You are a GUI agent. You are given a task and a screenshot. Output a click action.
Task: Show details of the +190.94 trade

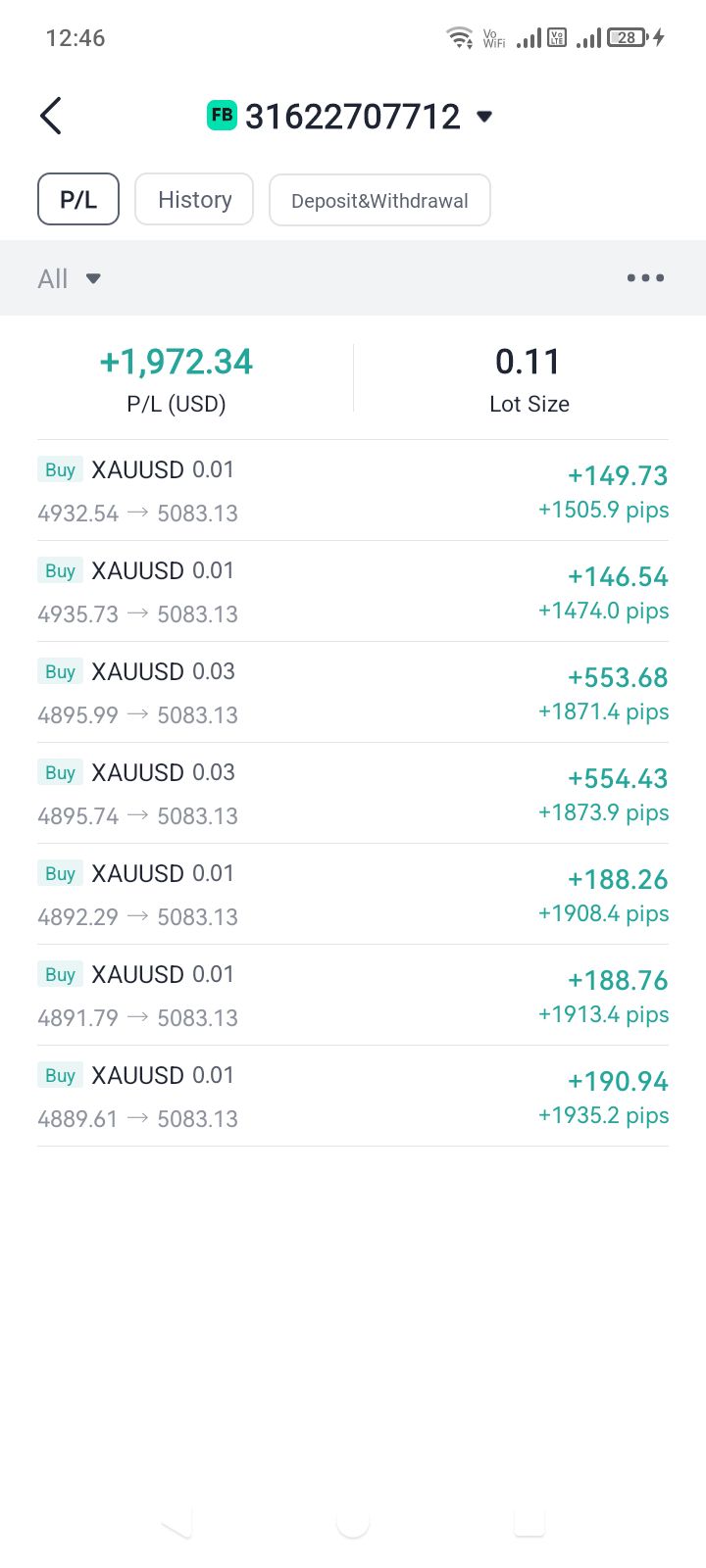pyautogui.click(x=353, y=1097)
